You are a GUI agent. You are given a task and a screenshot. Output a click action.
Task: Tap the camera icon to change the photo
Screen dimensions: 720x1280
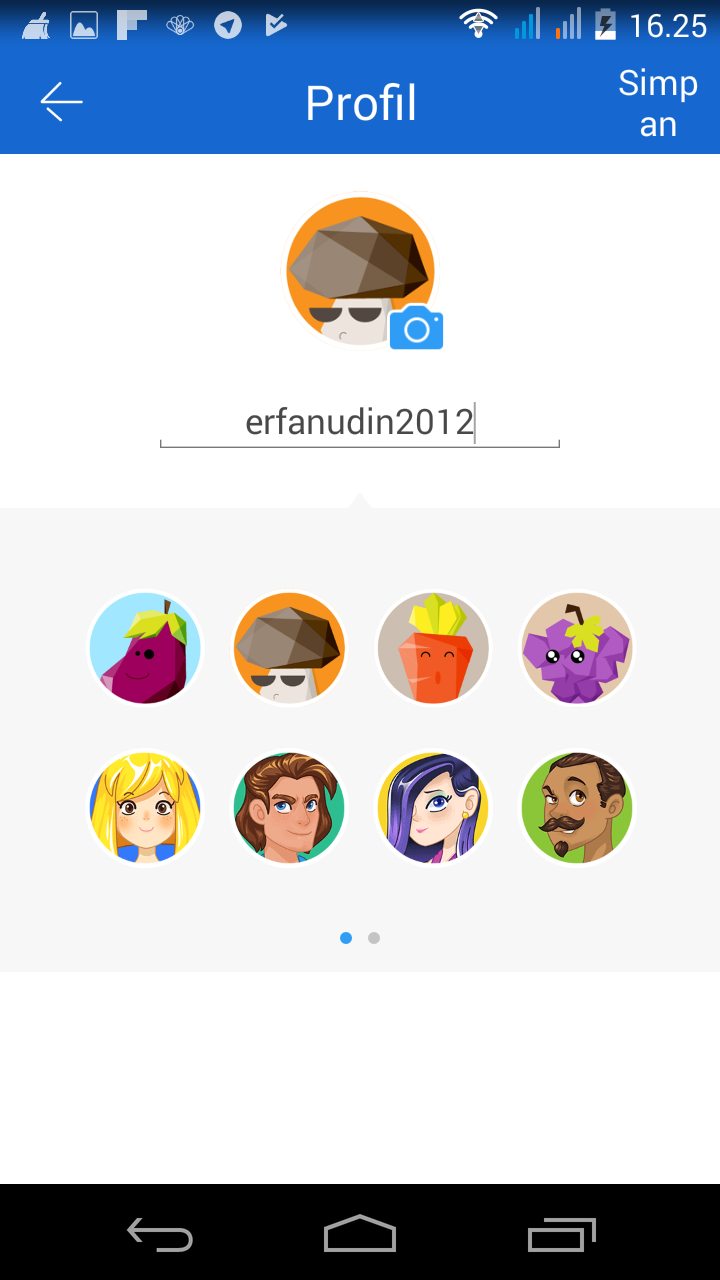tap(416, 328)
